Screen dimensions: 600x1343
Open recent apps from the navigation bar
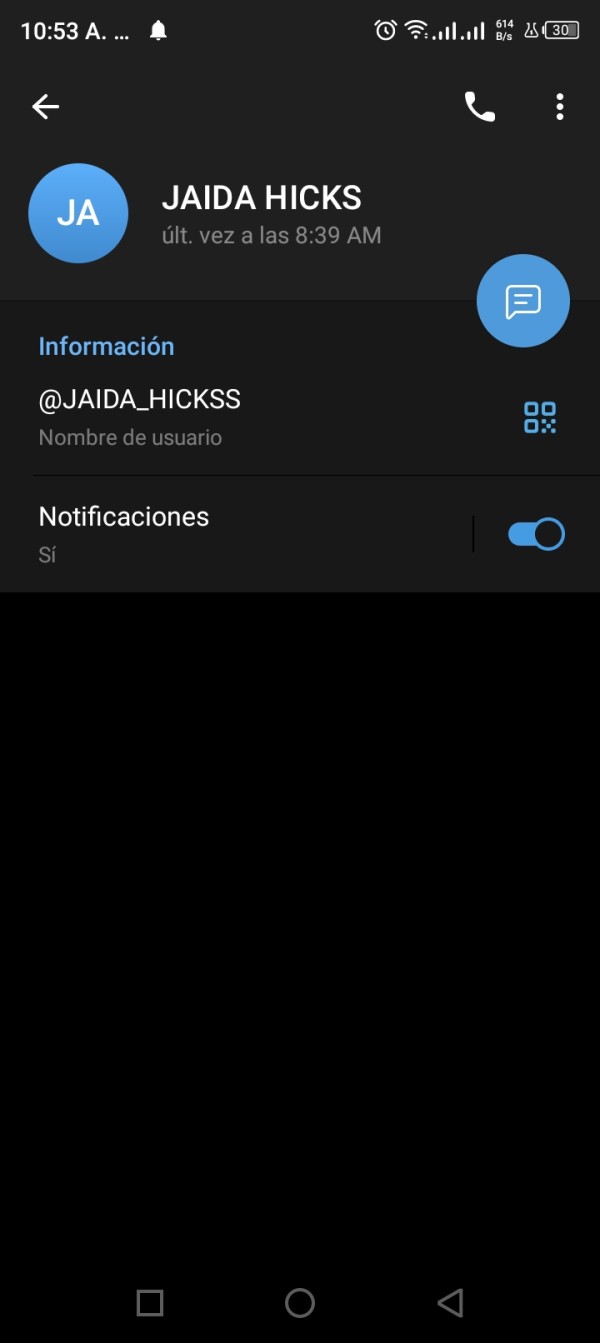coord(150,1302)
